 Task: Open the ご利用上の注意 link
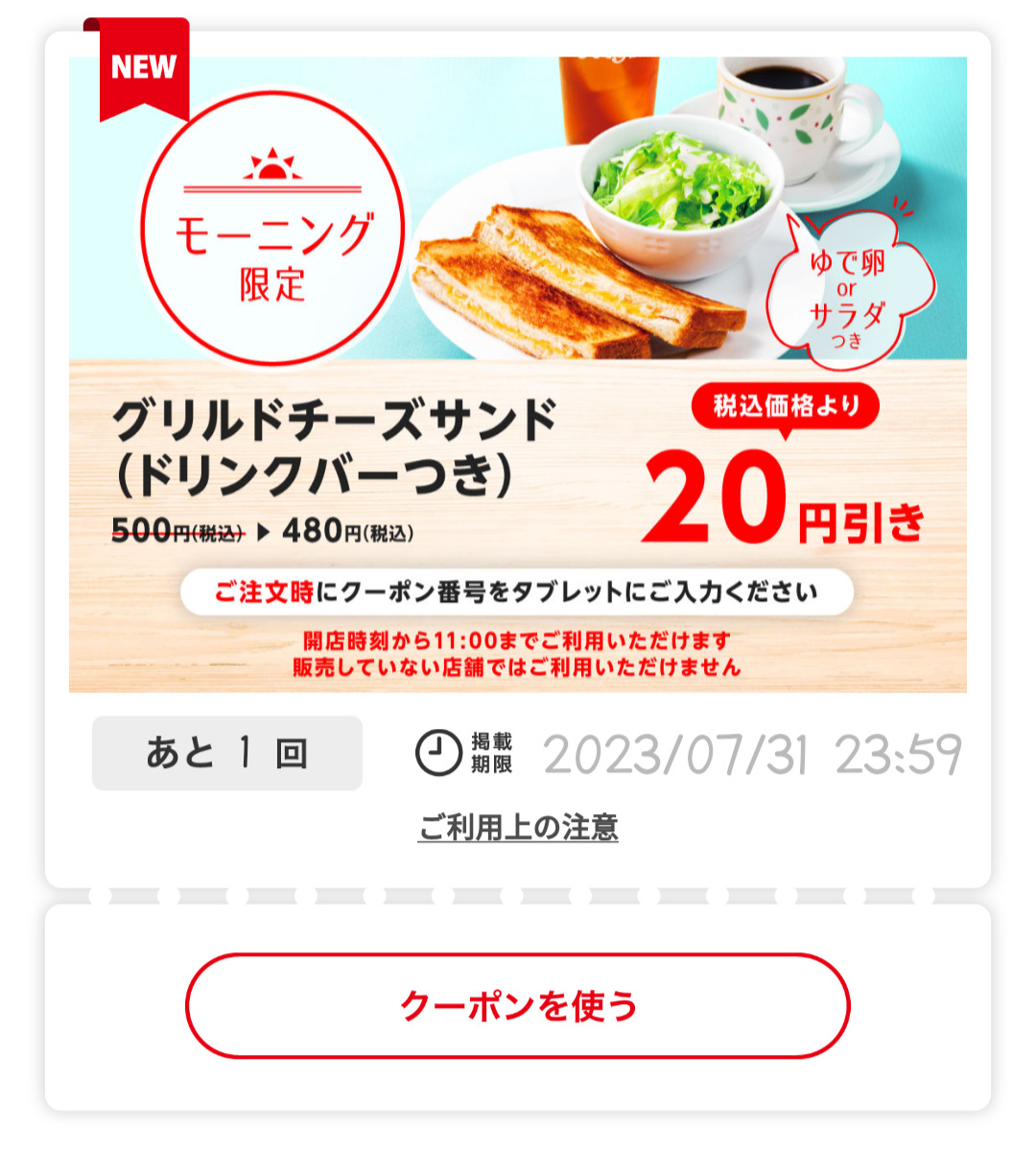coord(518,827)
